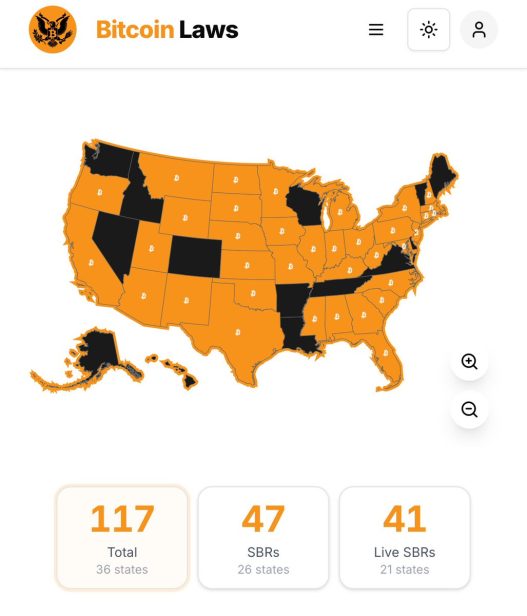Select the 41 Live SBRs card
The width and height of the screenshot is (527, 616).
pos(405,537)
